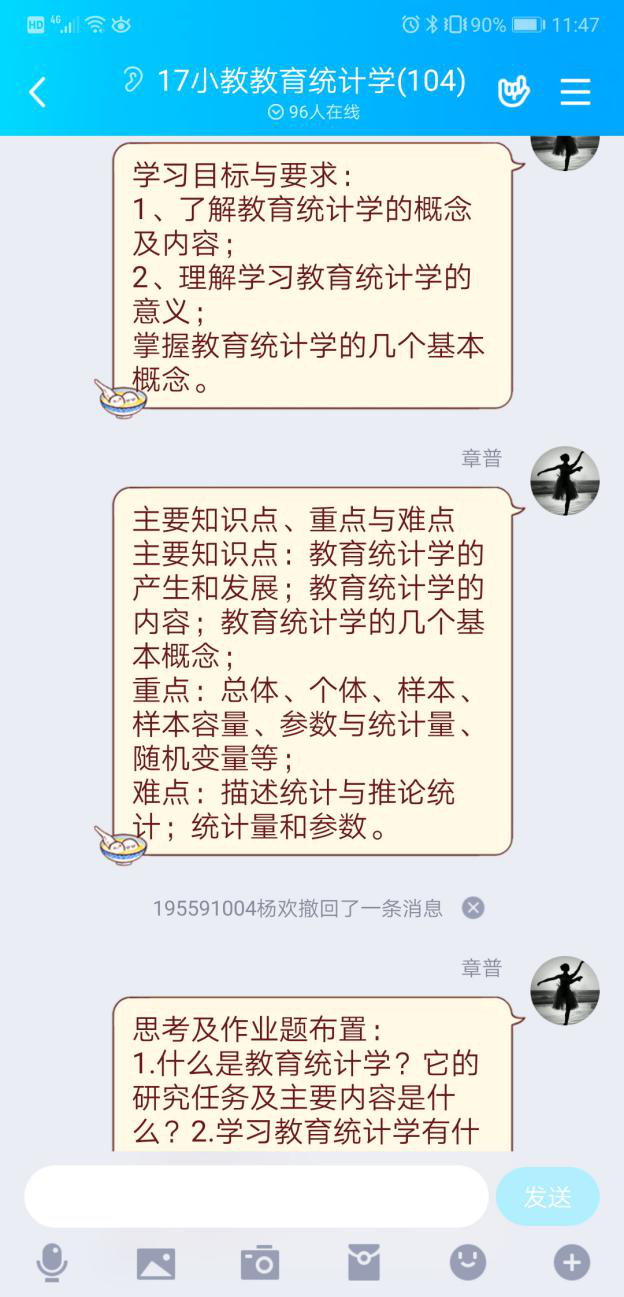This screenshot has width=624, height=1297.
Task: Open the red packet envelope icon
Action: [364, 1263]
